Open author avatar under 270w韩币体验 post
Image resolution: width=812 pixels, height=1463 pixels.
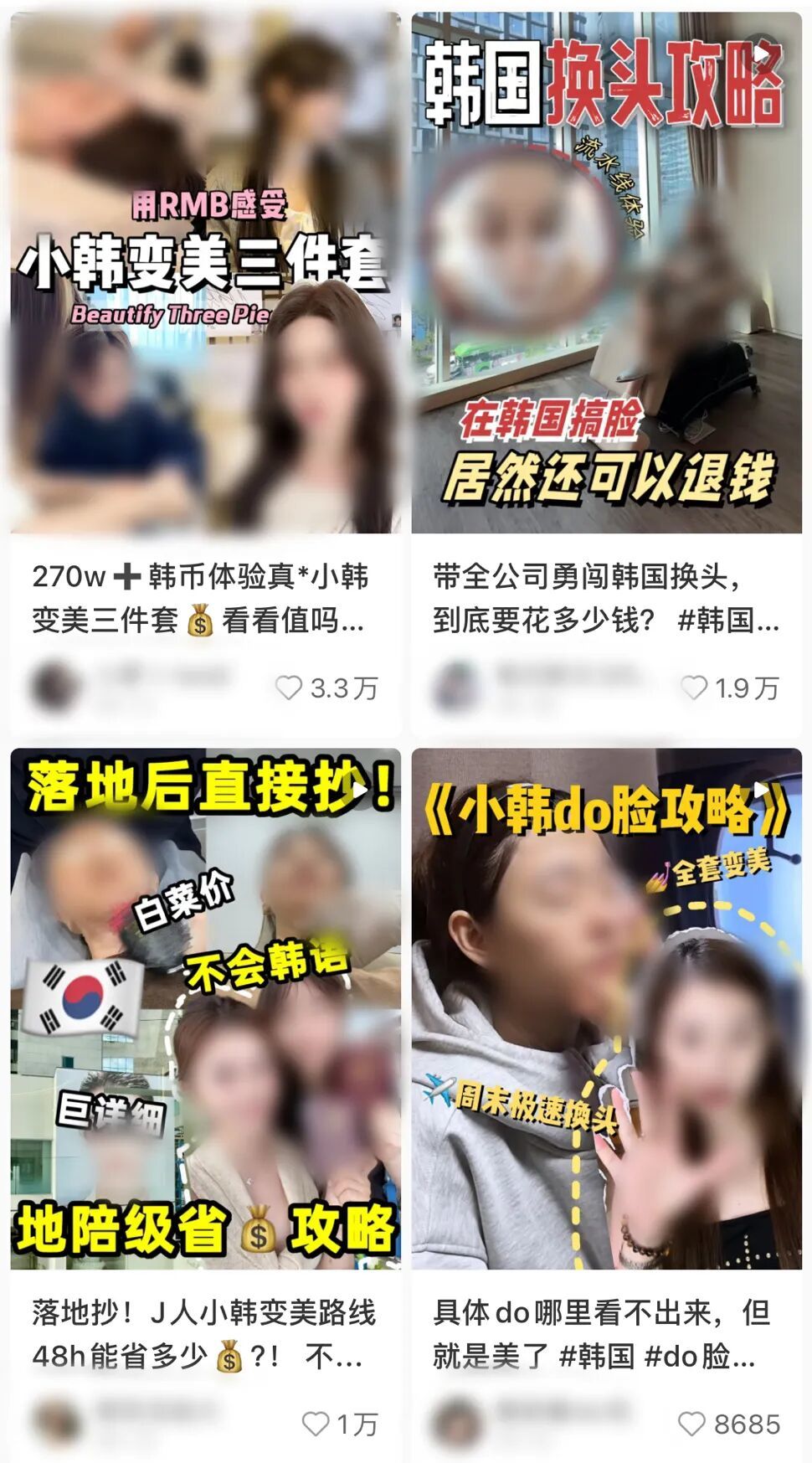[54, 688]
